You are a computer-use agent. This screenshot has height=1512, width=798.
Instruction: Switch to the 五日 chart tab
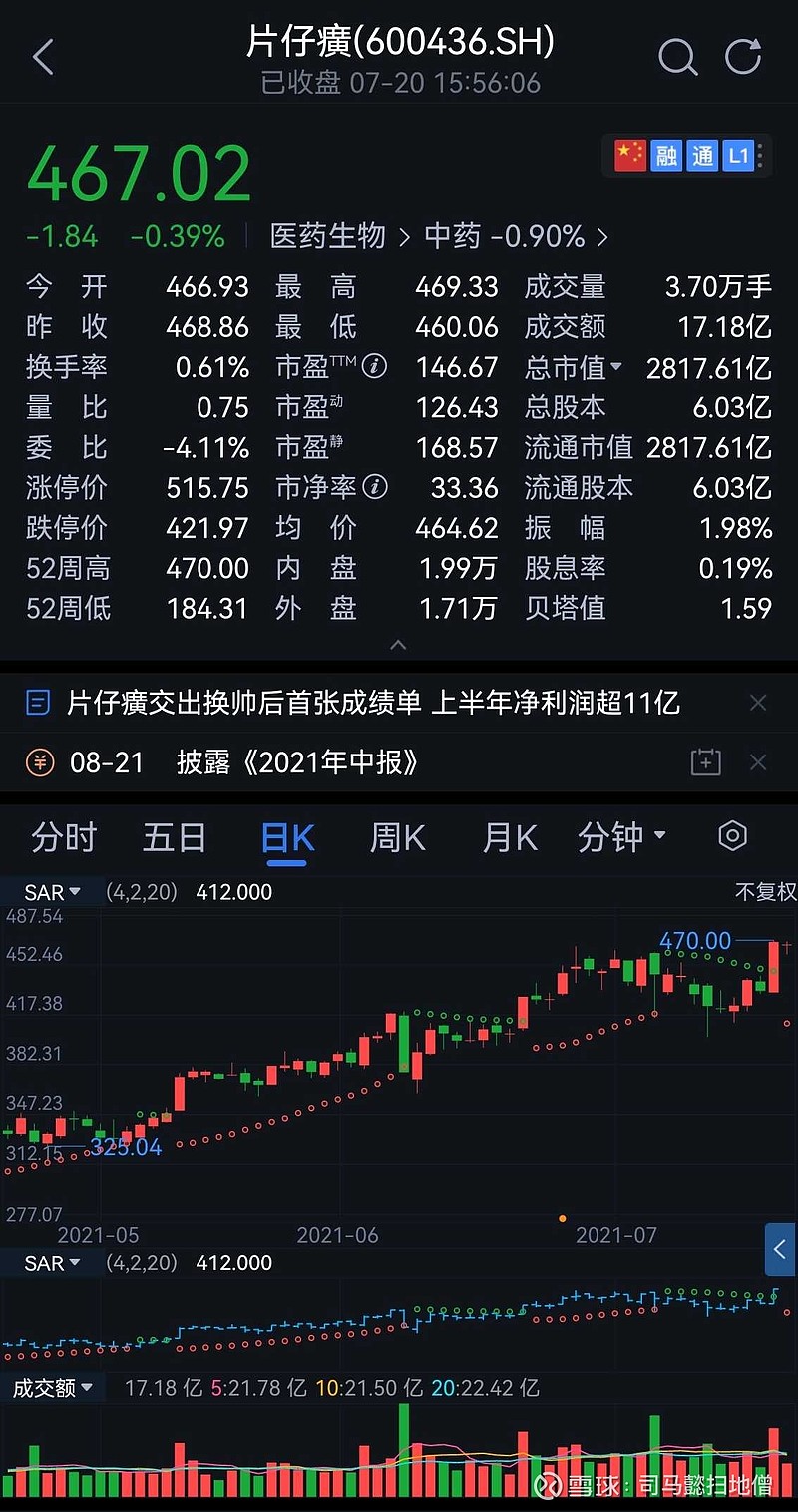[x=174, y=836]
